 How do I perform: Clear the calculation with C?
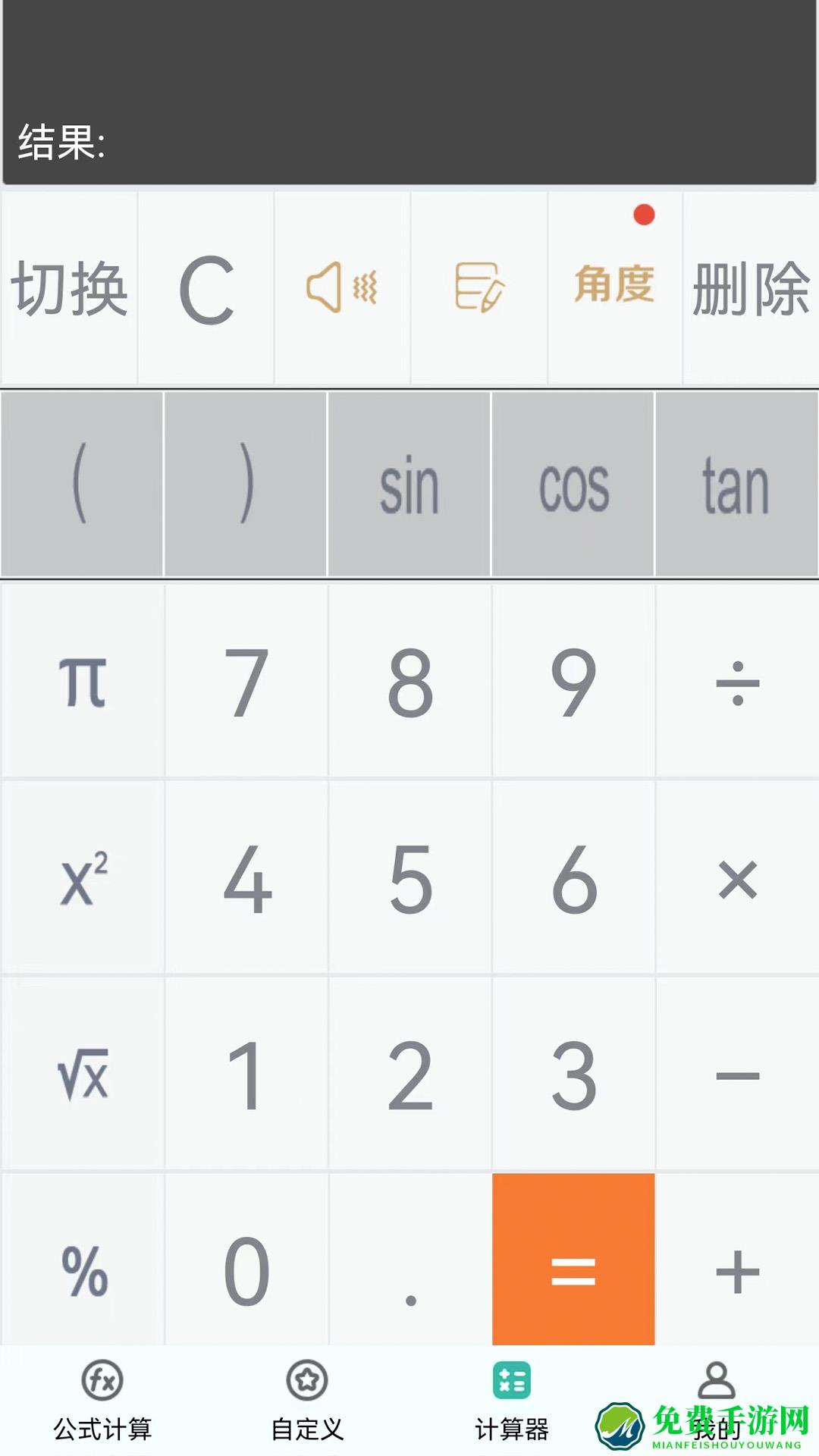pyautogui.click(x=206, y=289)
